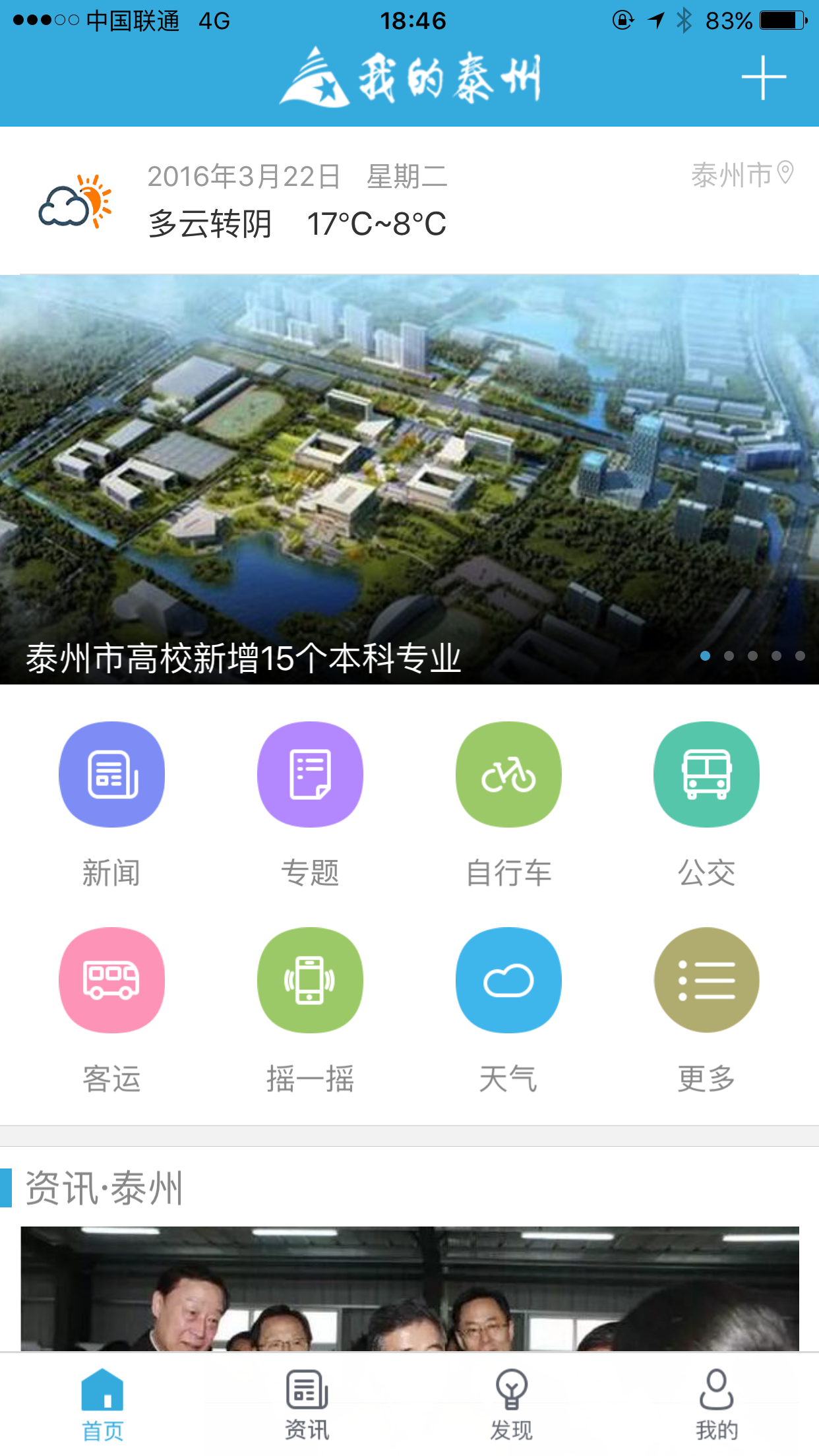Tap the 客运 passenger transport icon
Viewport: 819px width, 1456px height.
click(111, 980)
